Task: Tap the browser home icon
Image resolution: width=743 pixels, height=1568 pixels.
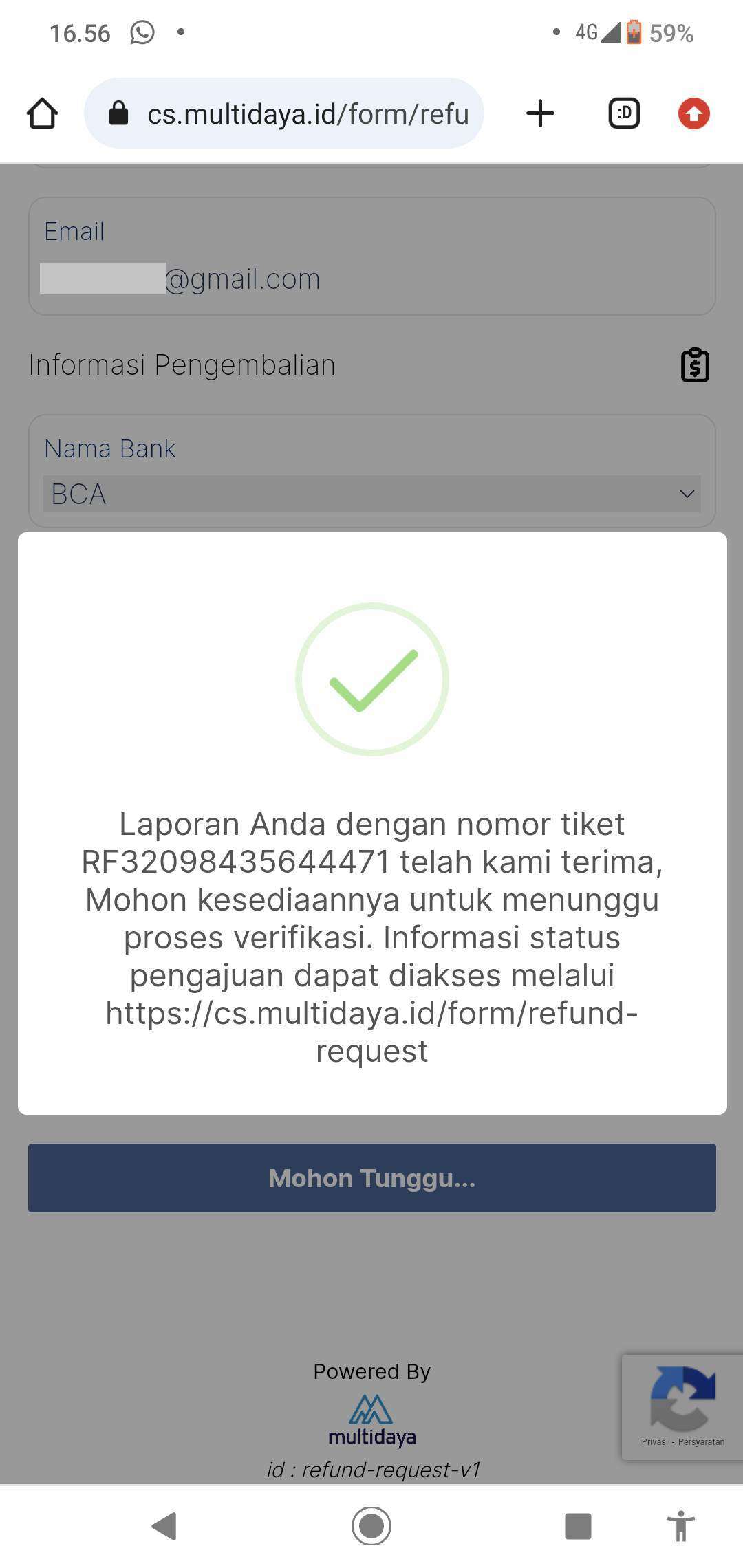Action: point(42,113)
